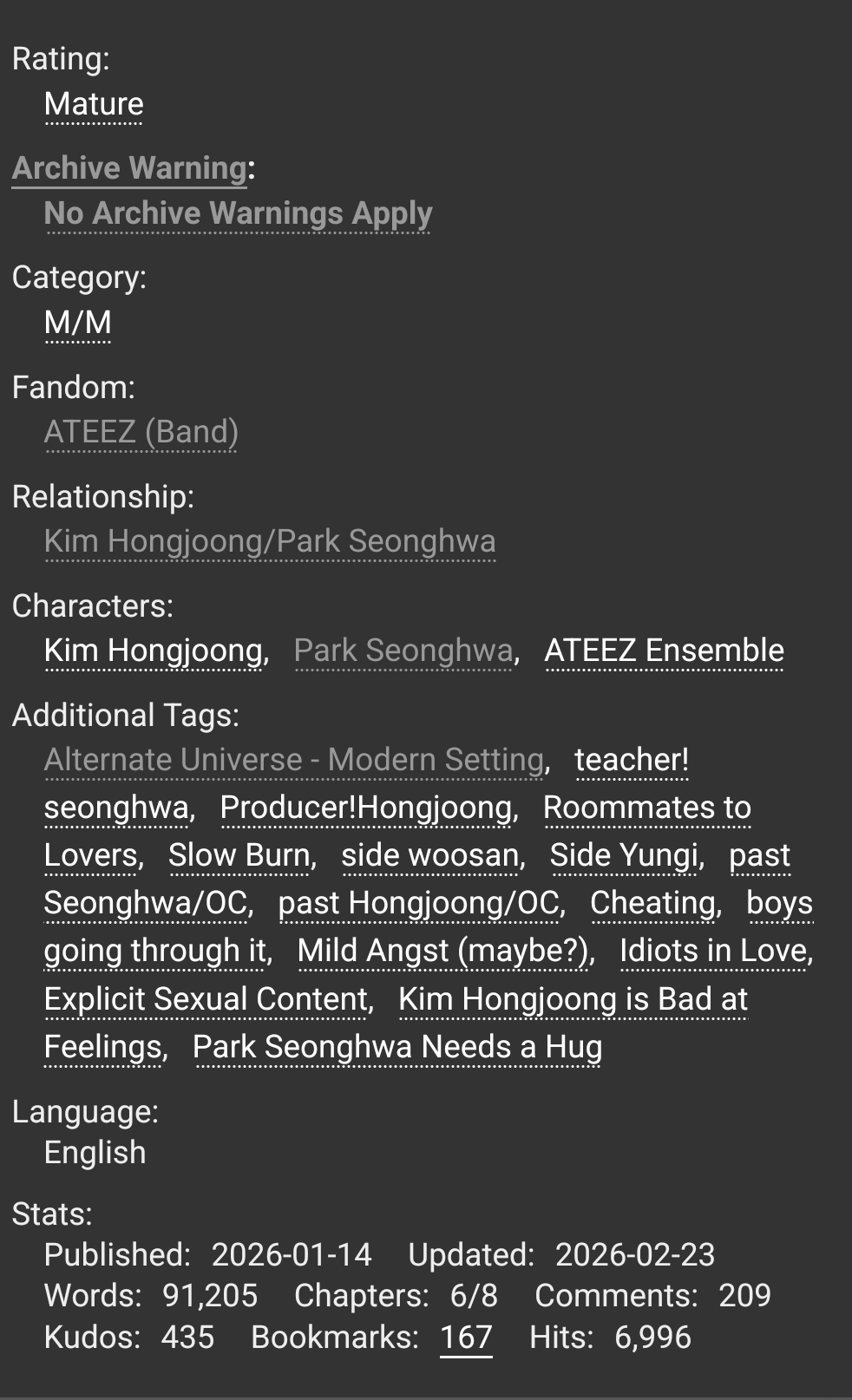Open the Side Yungi tag

[625, 855]
